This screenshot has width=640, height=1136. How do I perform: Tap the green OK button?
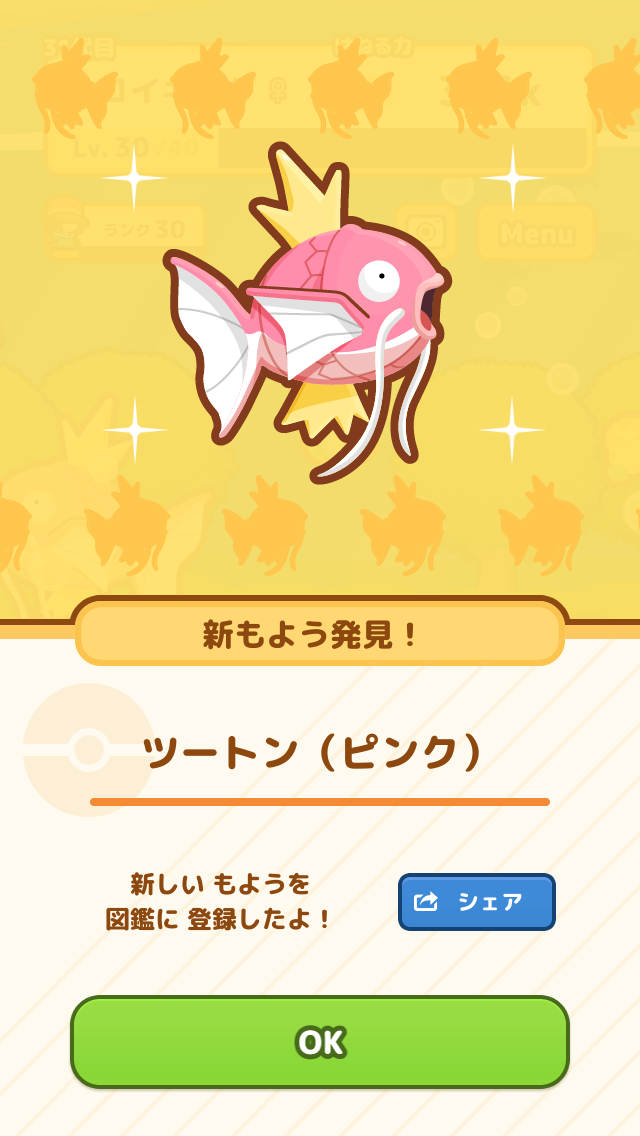320,1042
